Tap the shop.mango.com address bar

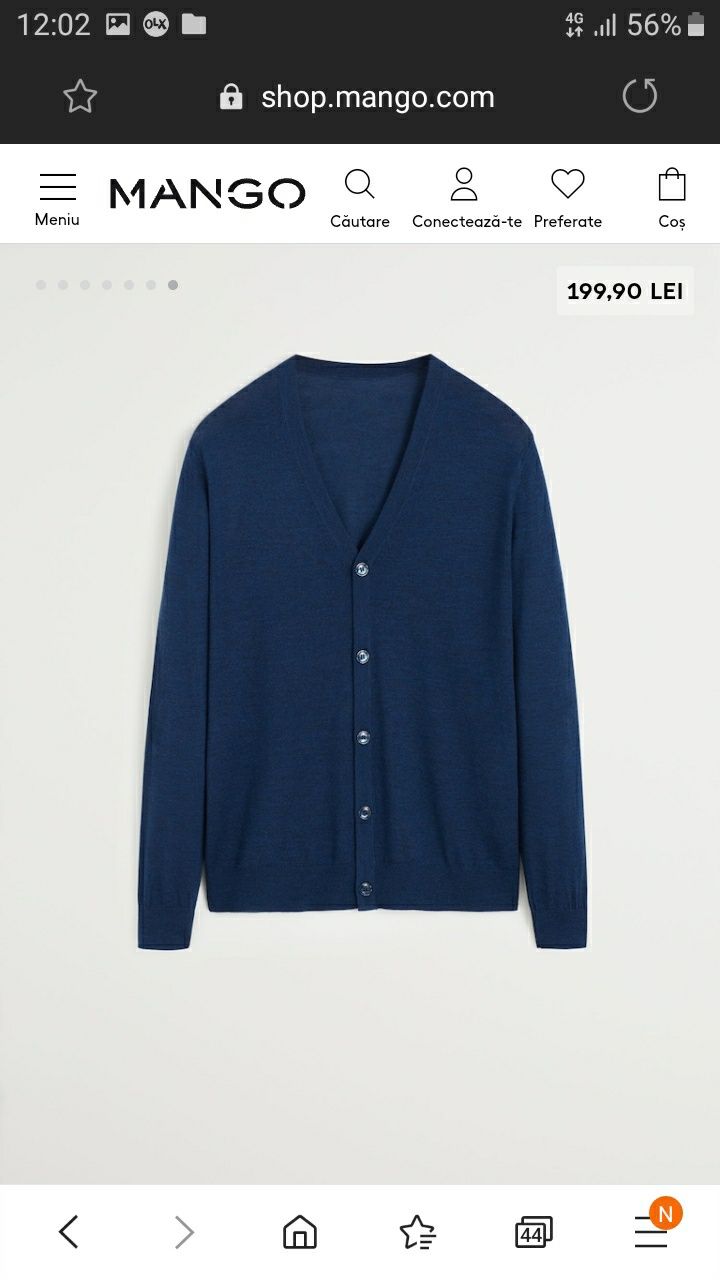pos(357,97)
